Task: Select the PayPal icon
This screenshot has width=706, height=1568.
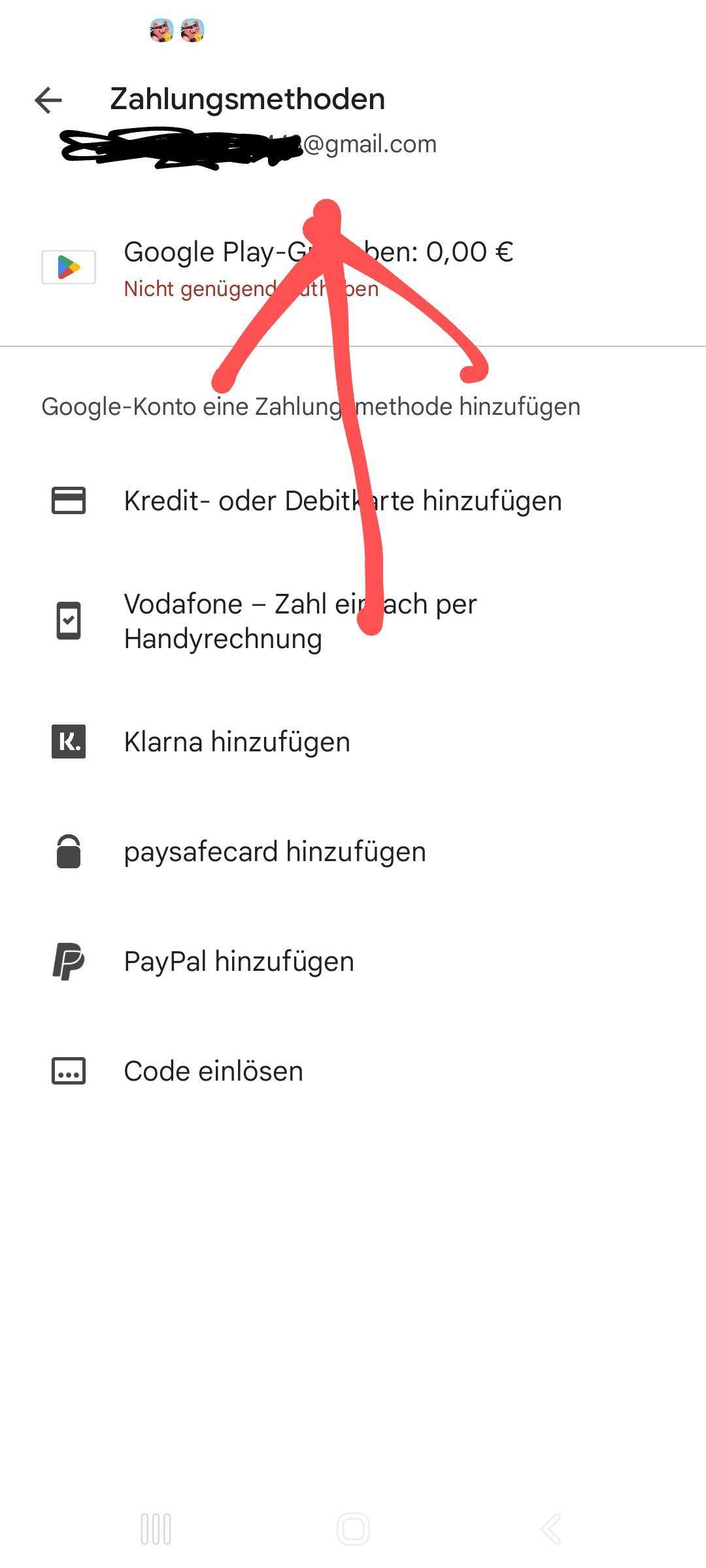Action: coord(67,960)
